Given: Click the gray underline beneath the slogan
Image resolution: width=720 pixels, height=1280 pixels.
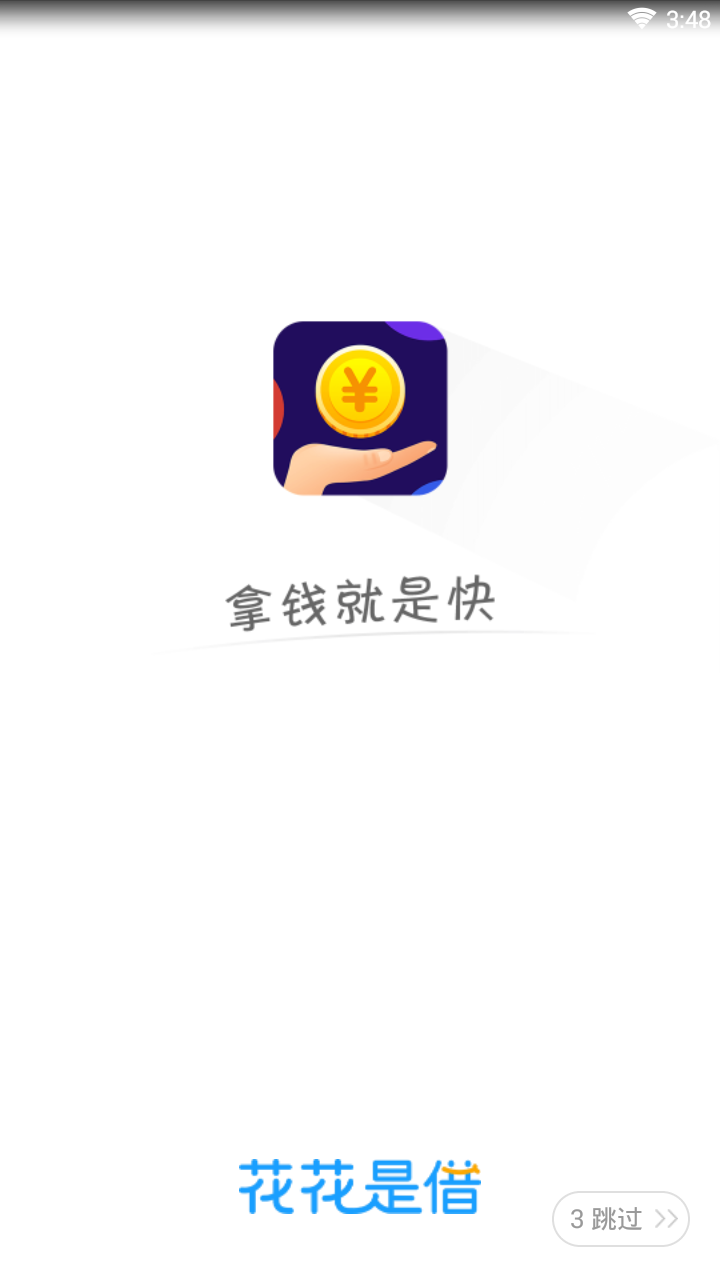Looking at the screenshot, I should tap(360, 640).
